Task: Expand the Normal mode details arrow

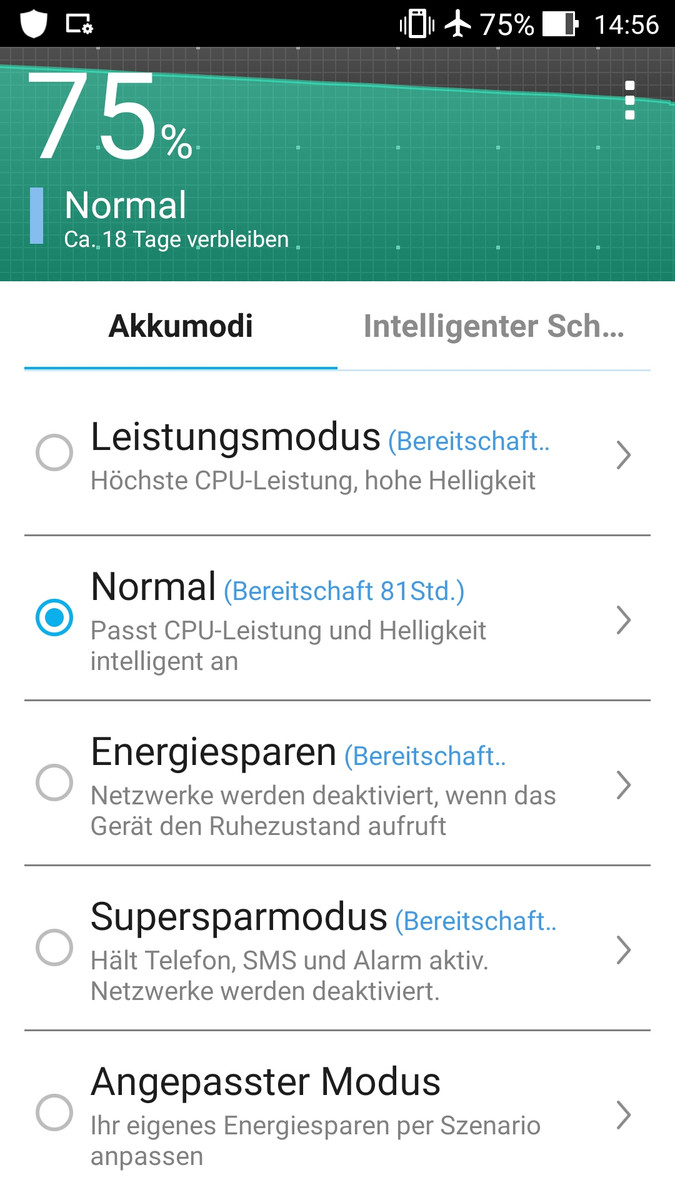Action: pos(624,621)
